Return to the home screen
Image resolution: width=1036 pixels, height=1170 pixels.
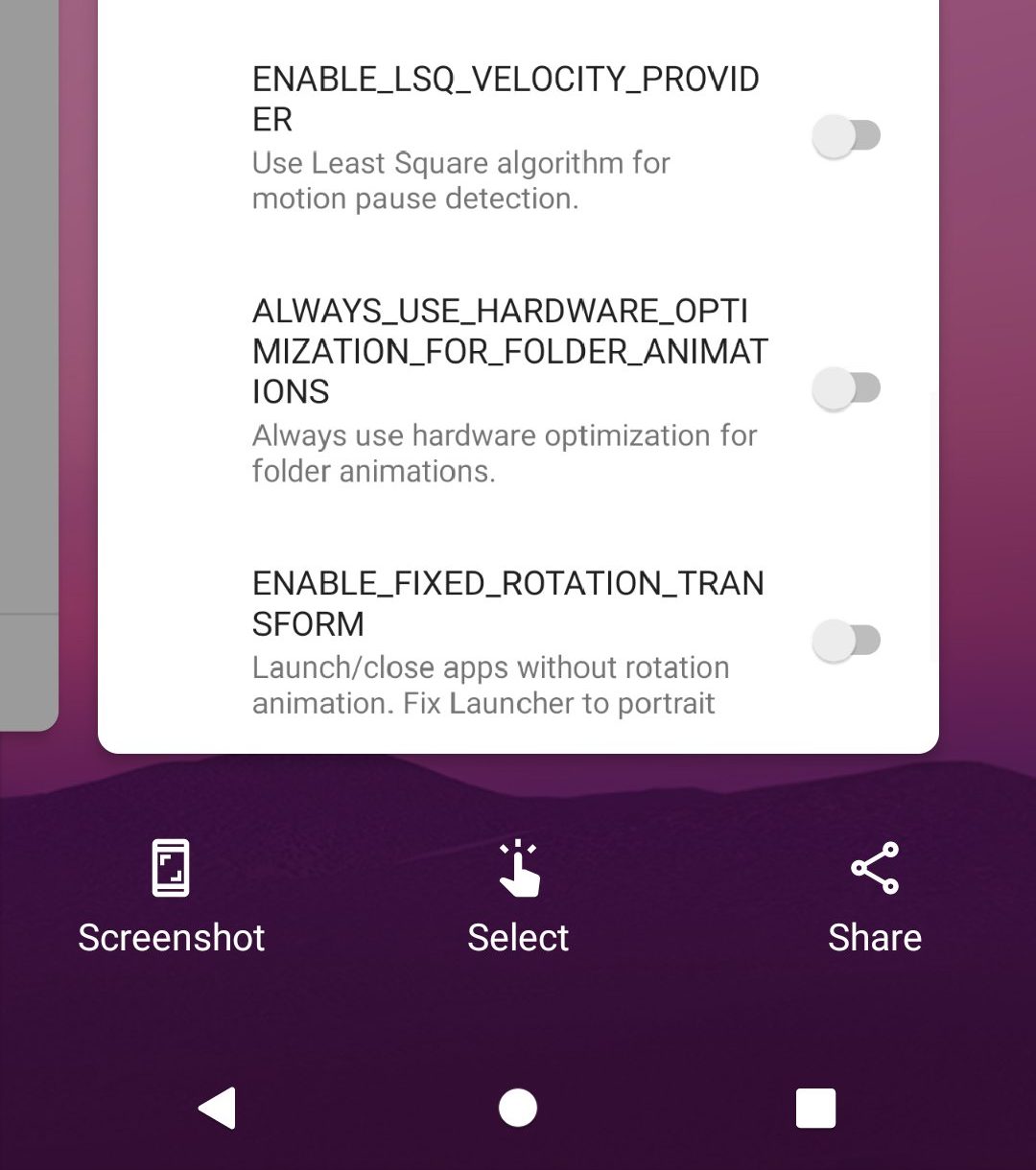pyautogui.click(x=518, y=1109)
